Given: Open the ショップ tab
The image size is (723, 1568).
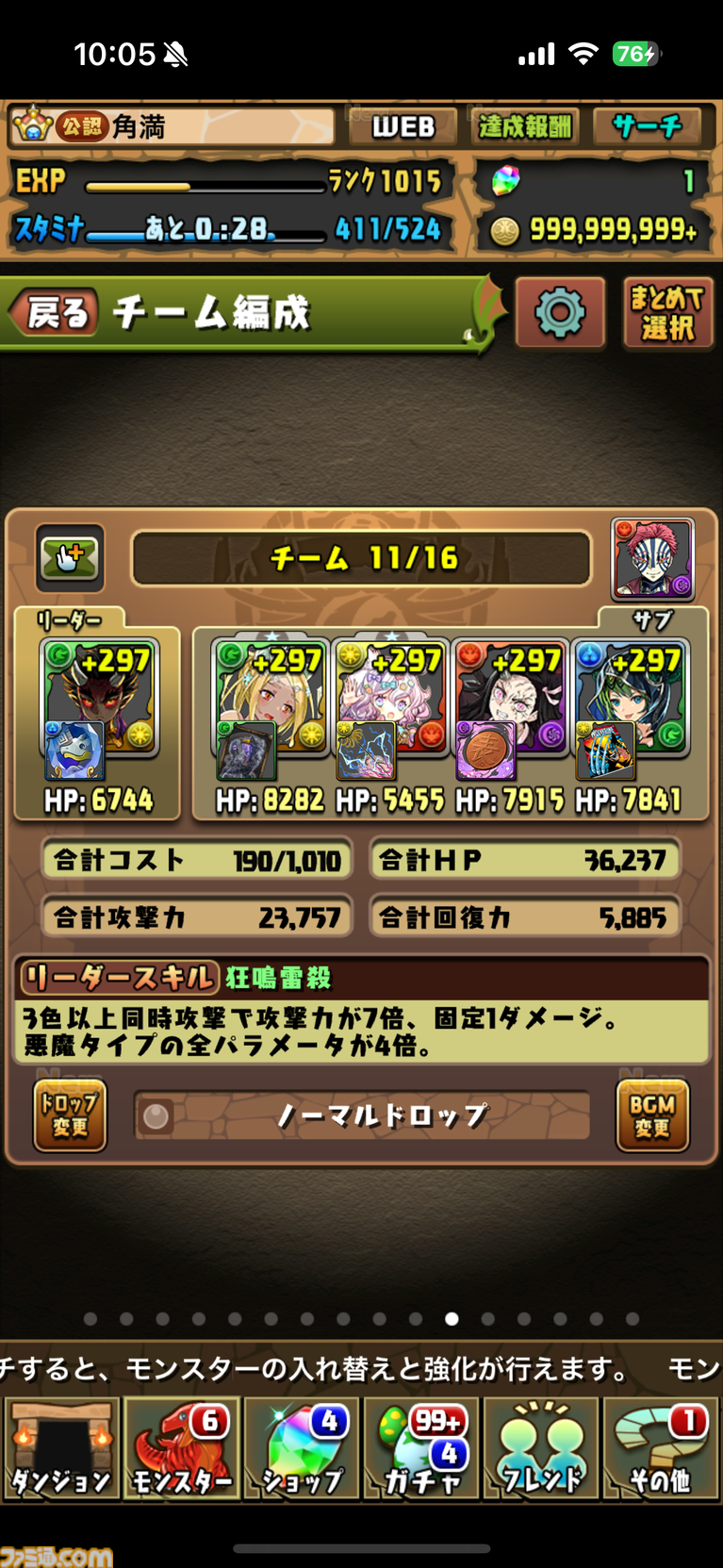Looking at the screenshot, I should [302, 1449].
